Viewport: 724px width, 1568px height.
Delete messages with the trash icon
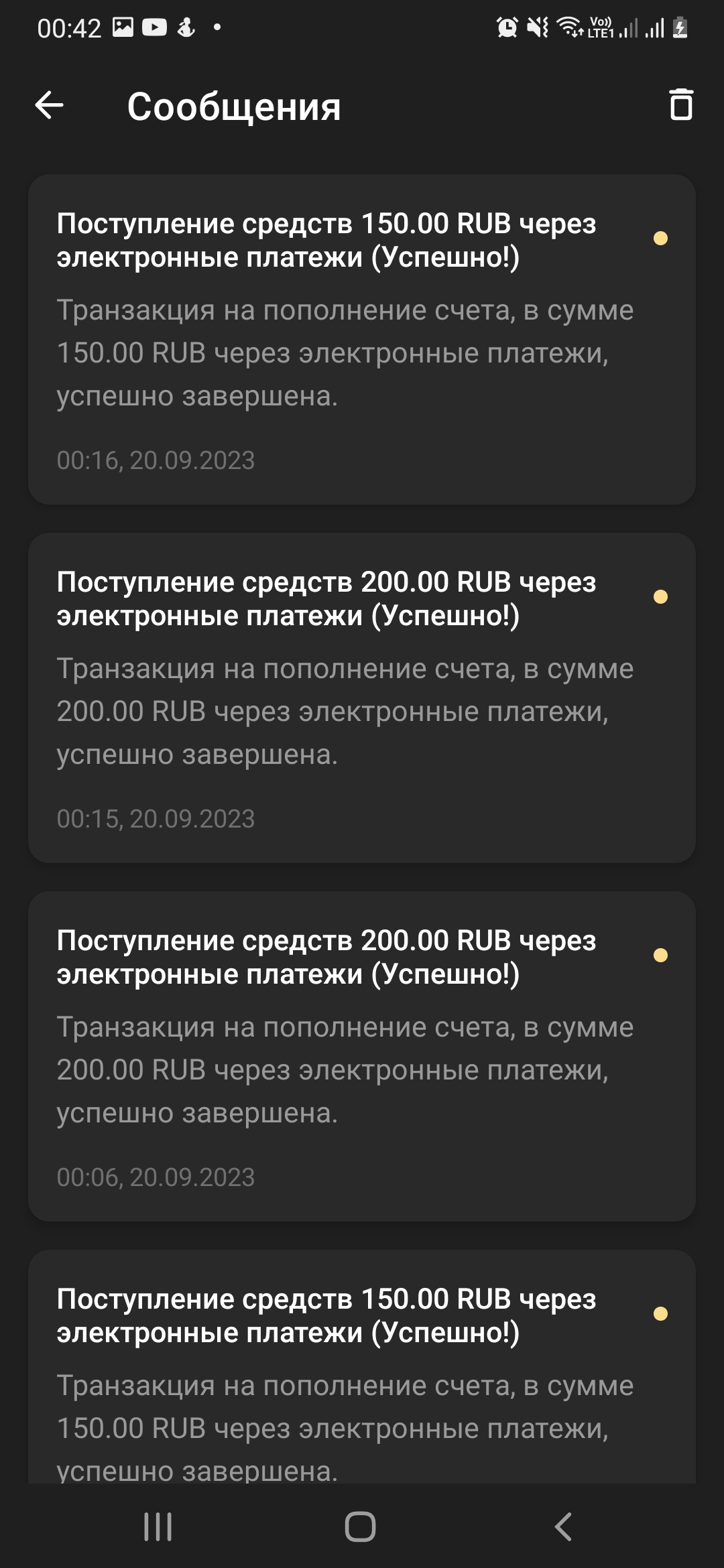pos(681,105)
